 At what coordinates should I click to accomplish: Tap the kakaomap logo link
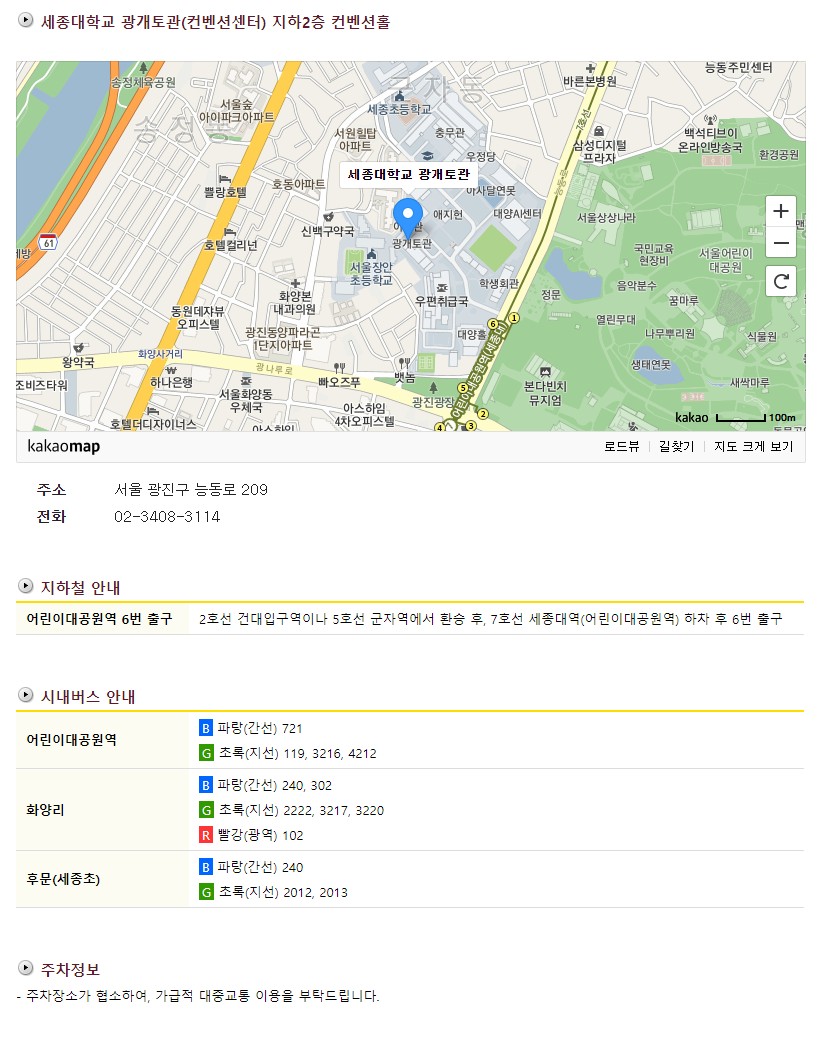[x=63, y=446]
